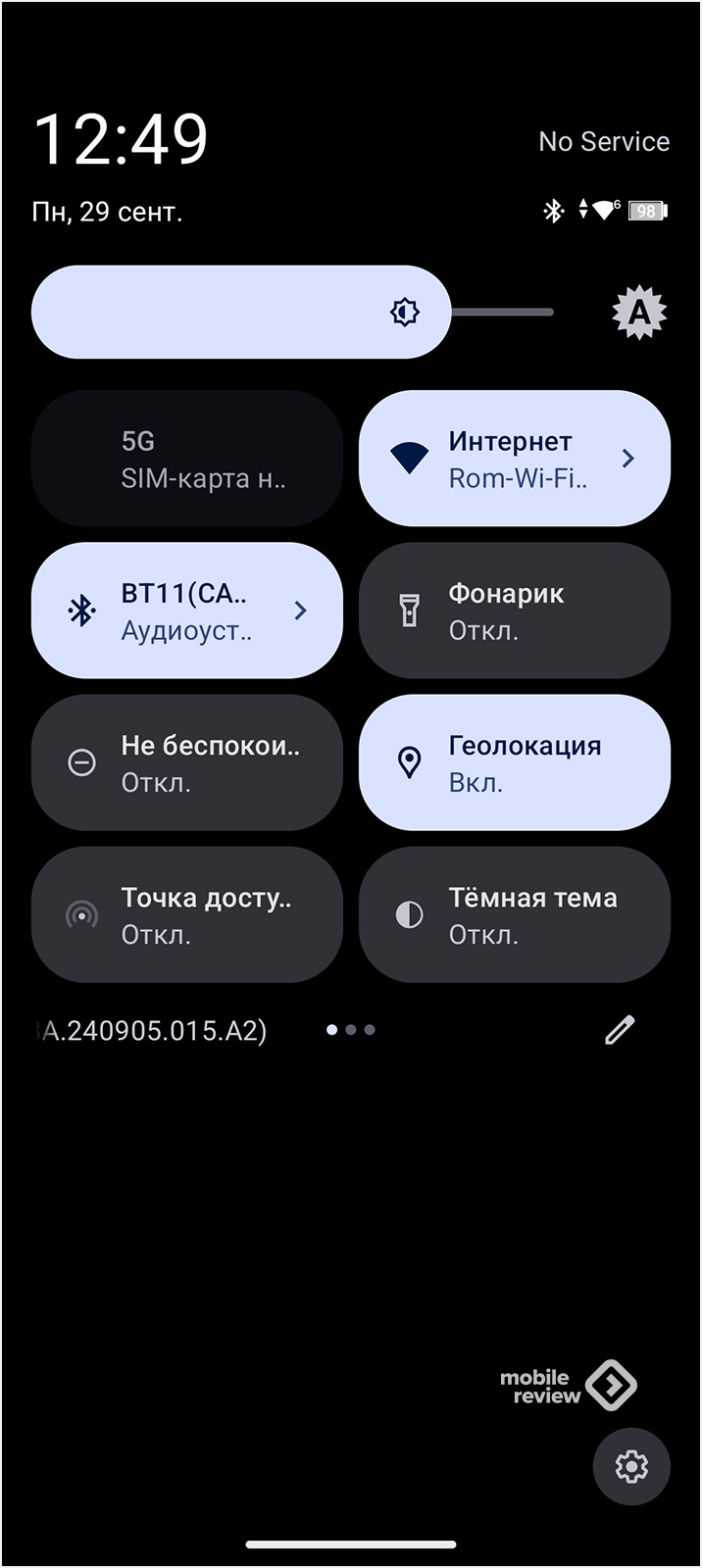
Task: Open the Интернет Wi-Fi tile
Action: [x=514, y=460]
